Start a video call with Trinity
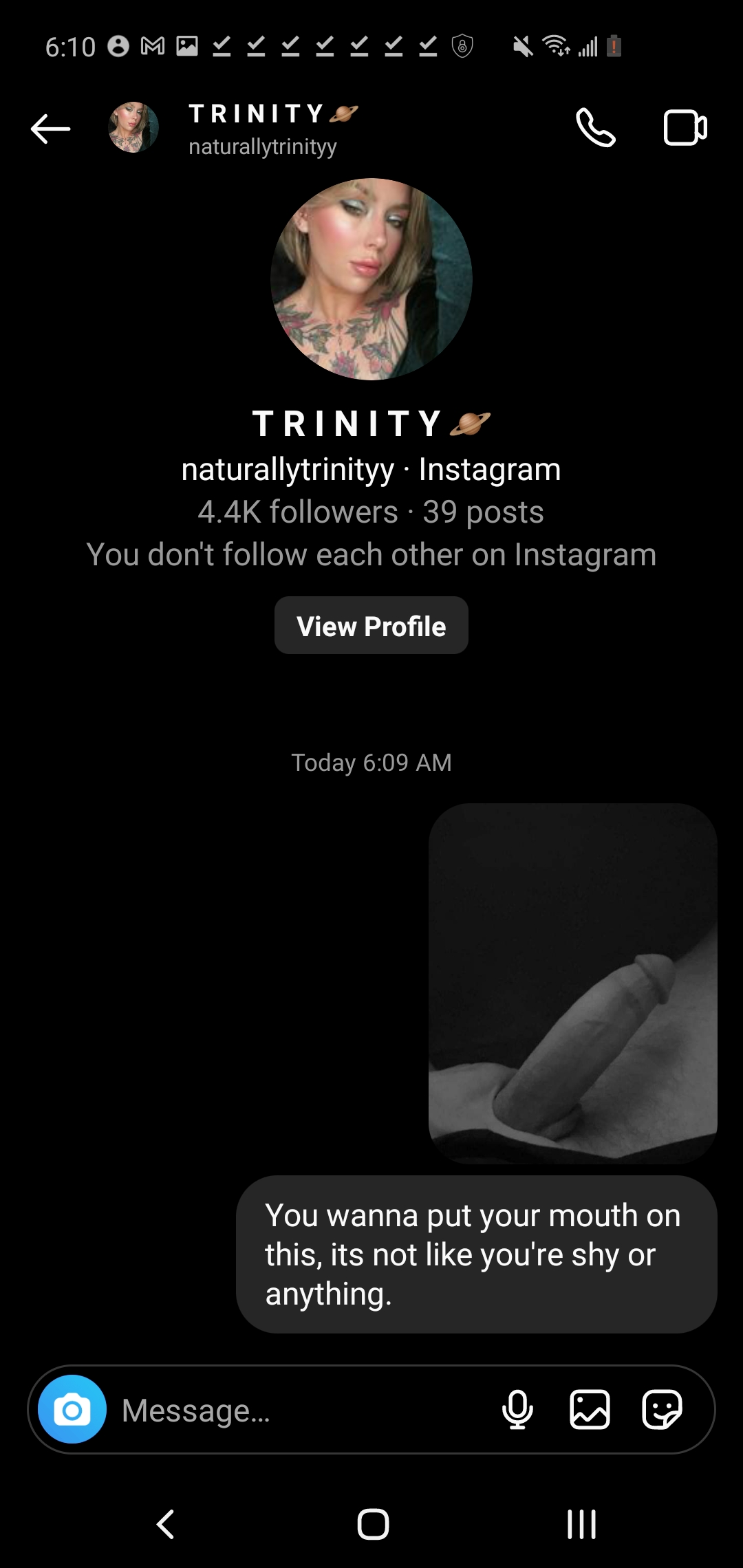 coord(685,128)
